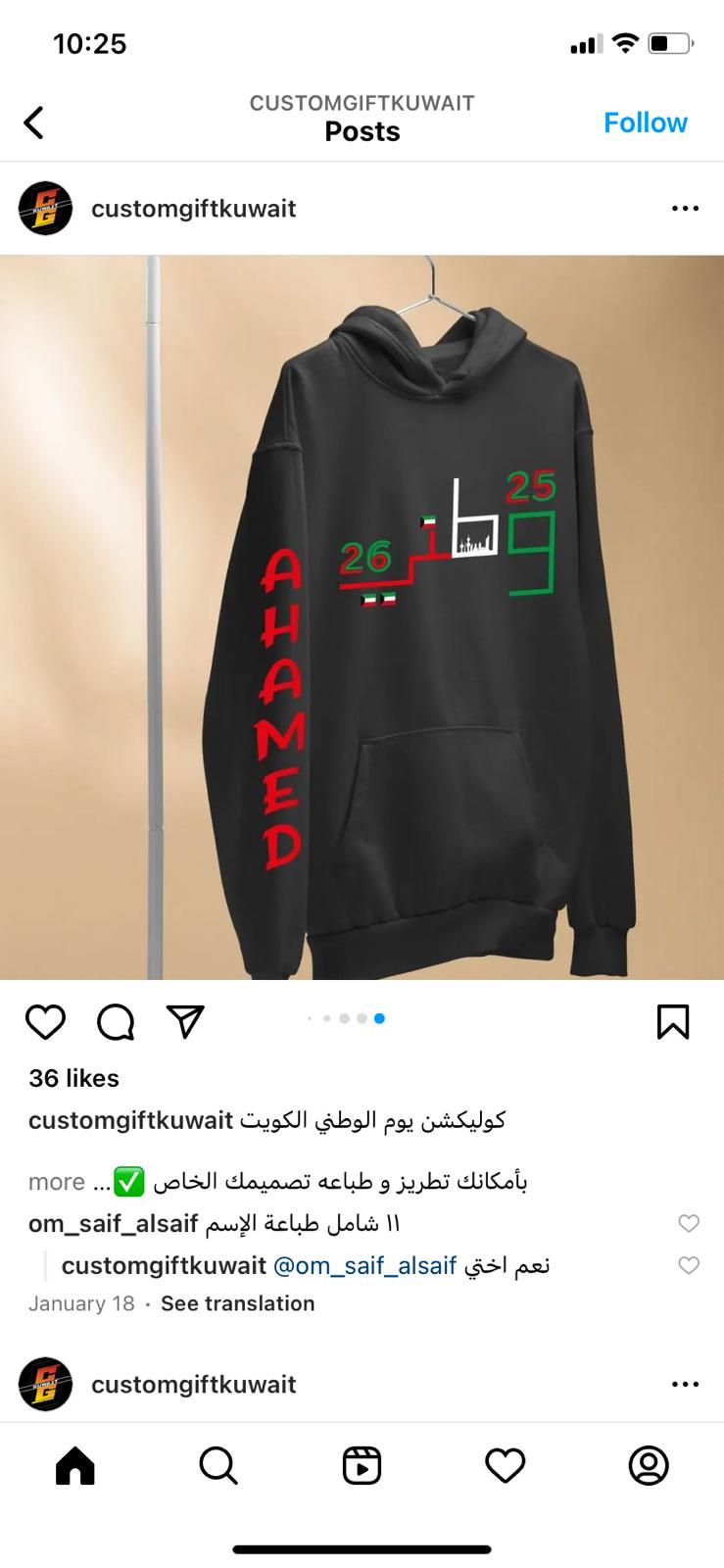This screenshot has height=1568, width=724.
Task: Follow the customgiftkuwait account
Action: point(645,122)
